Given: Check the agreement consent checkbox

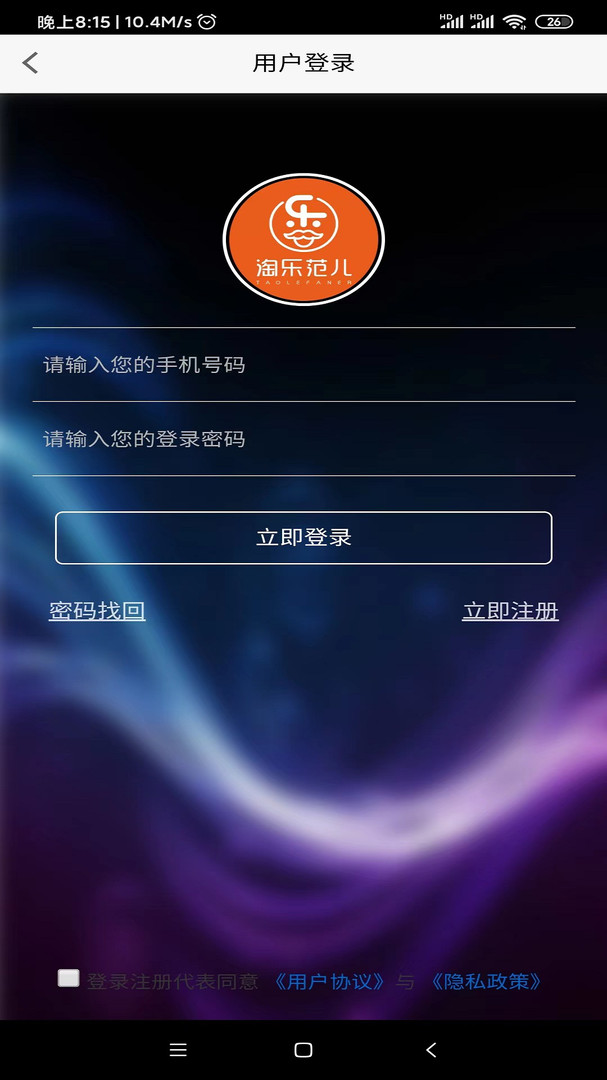Looking at the screenshot, I should [68, 978].
